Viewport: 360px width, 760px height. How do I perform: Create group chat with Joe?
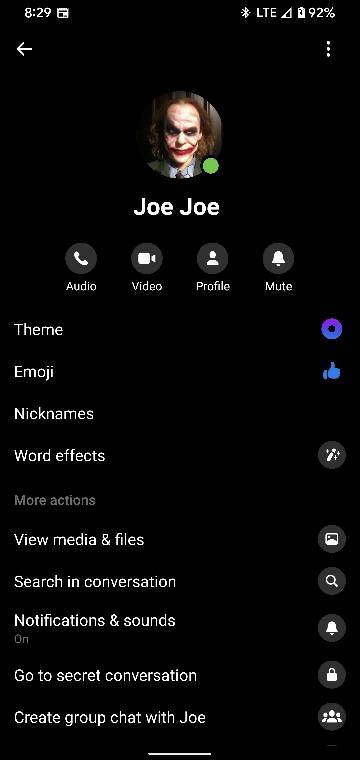pyautogui.click(x=180, y=717)
